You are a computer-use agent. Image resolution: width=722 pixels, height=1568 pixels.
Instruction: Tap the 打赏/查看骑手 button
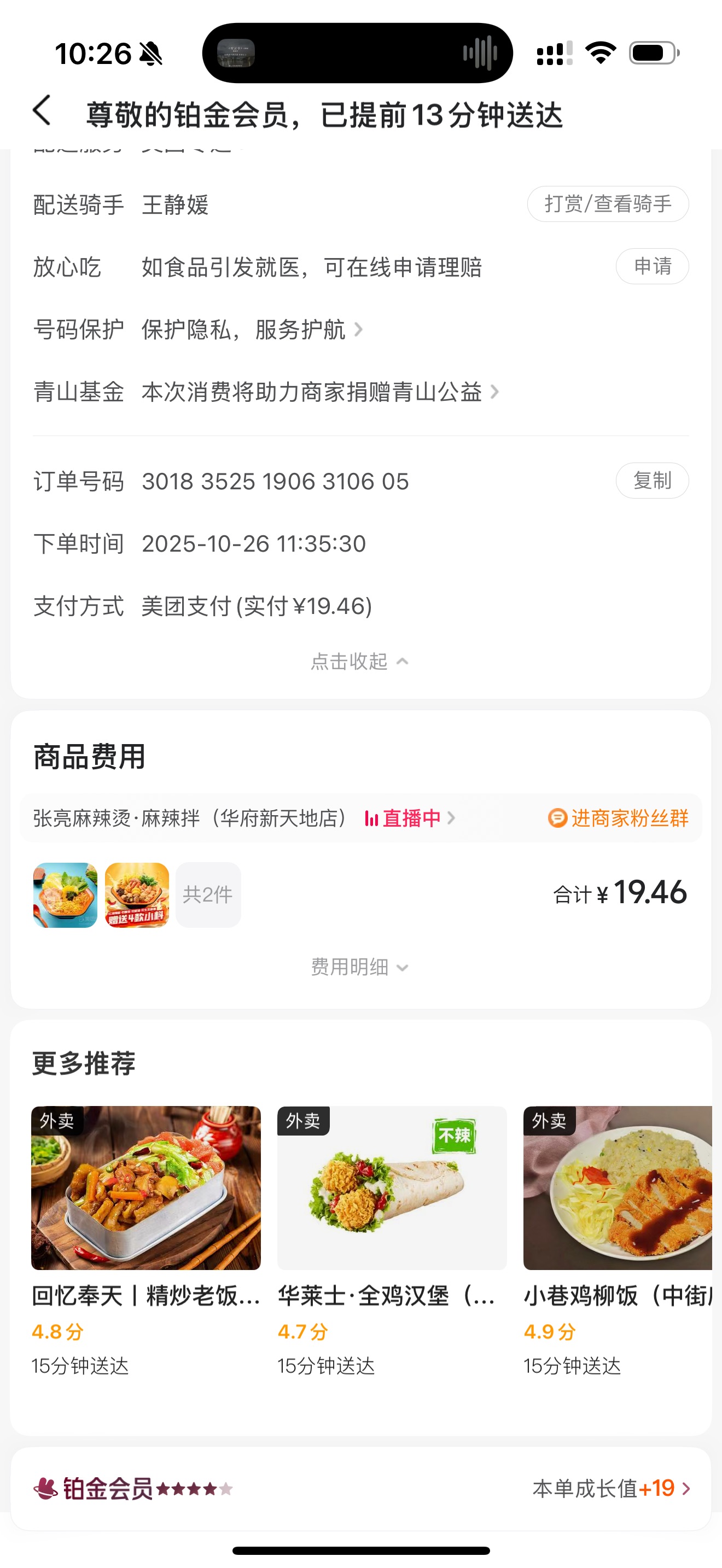(608, 204)
